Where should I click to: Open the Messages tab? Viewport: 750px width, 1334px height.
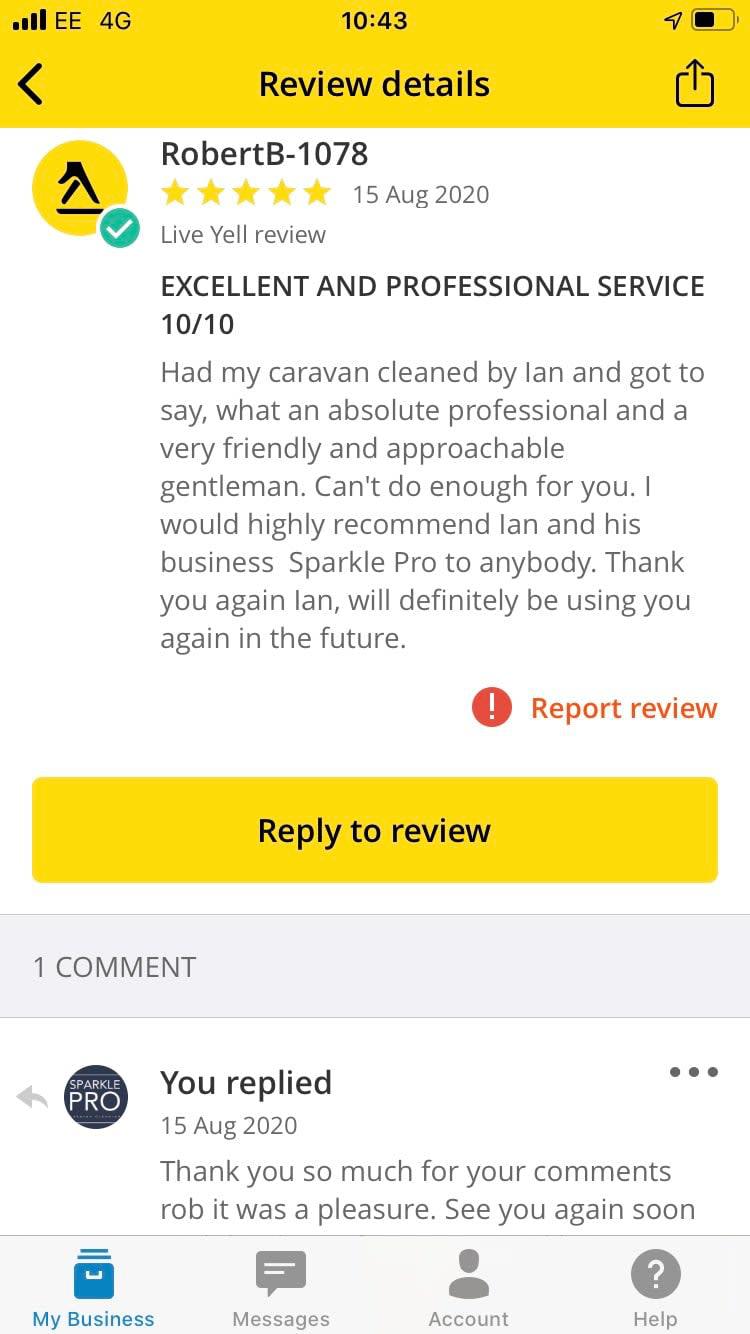click(x=281, y=1288)
